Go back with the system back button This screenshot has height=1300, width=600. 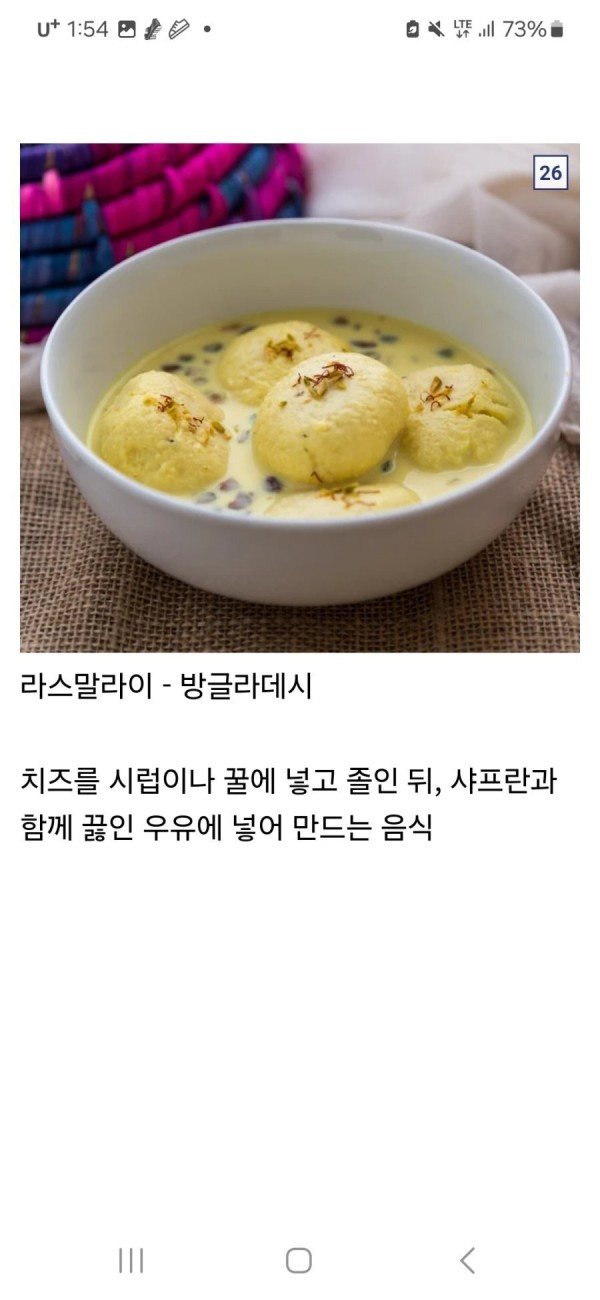click(467, 1260)
